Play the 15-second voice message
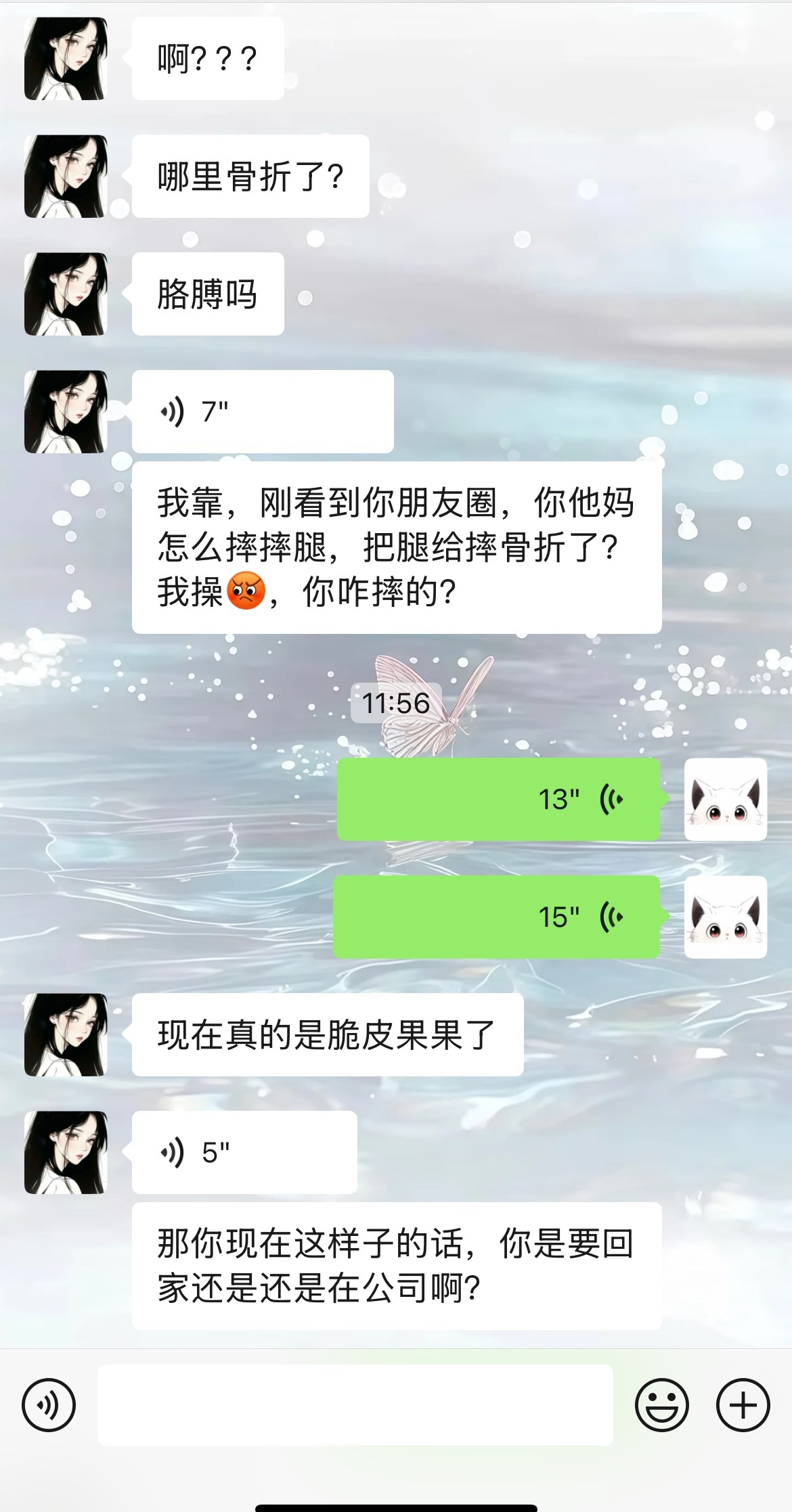The width and height of the screenshot is (792, 1512). (496, 917)
